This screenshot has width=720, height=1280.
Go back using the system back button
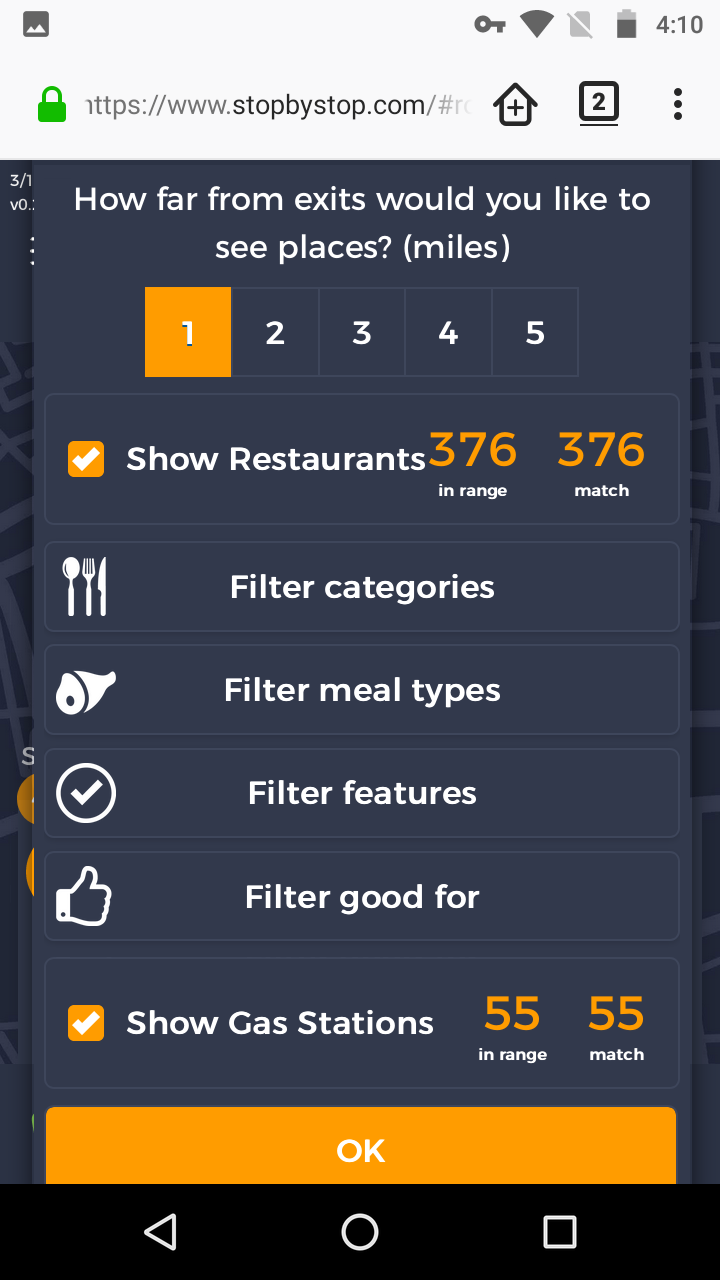(x=160, y=1232)
